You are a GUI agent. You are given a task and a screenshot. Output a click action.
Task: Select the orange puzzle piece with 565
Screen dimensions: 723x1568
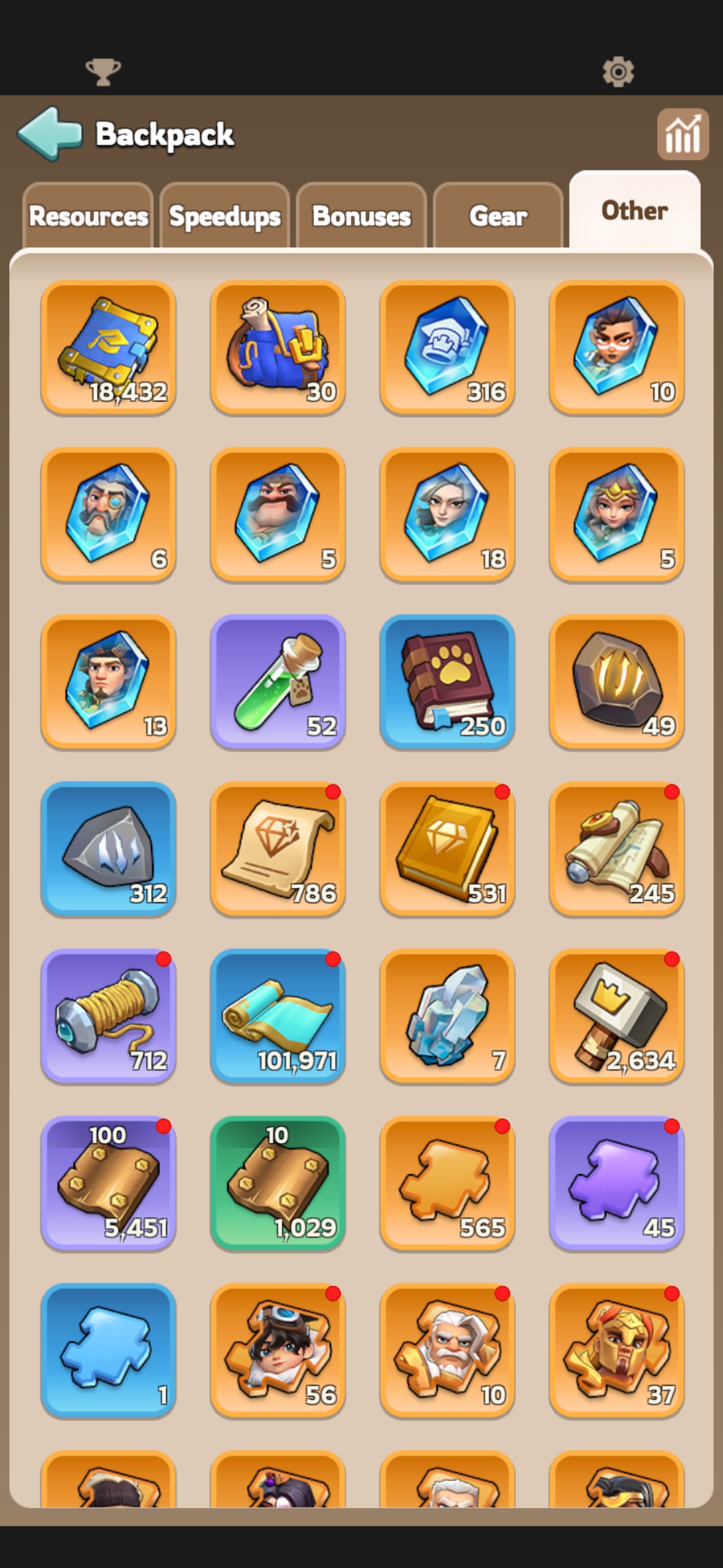447,1183
